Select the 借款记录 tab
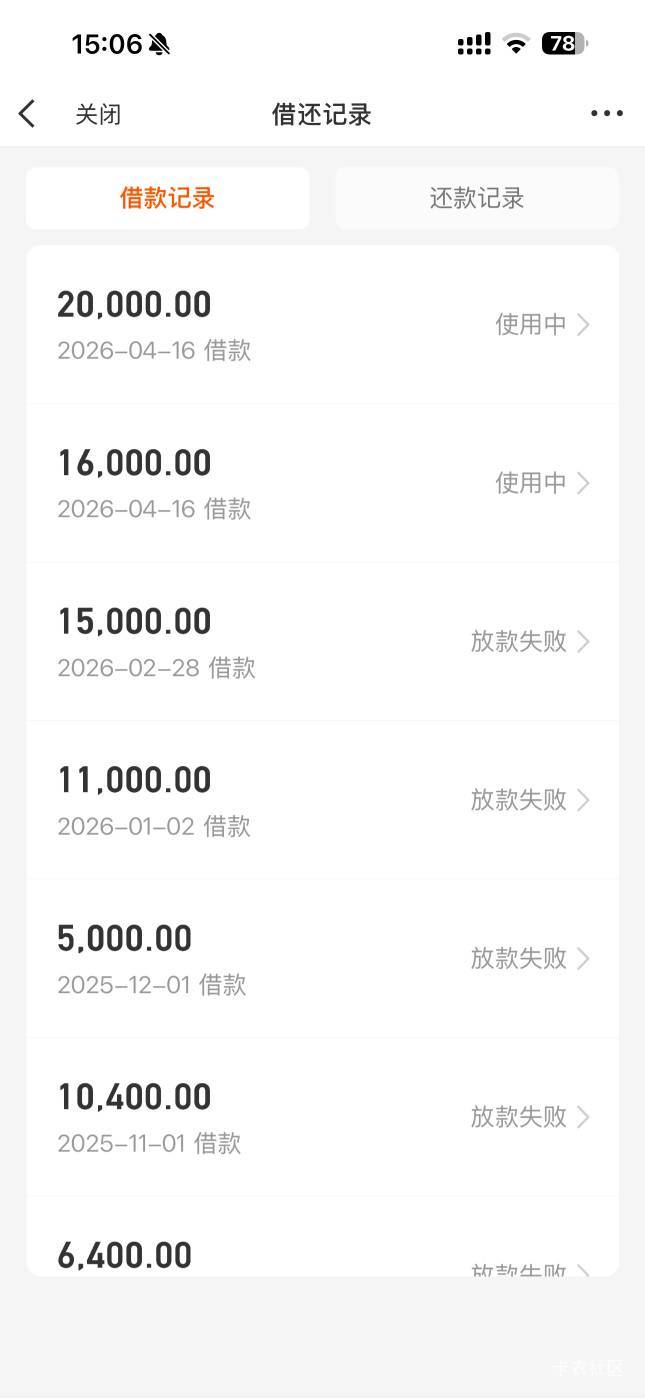Image resolution: width=645 pixels, height=1398 pixels. (167, 198)
